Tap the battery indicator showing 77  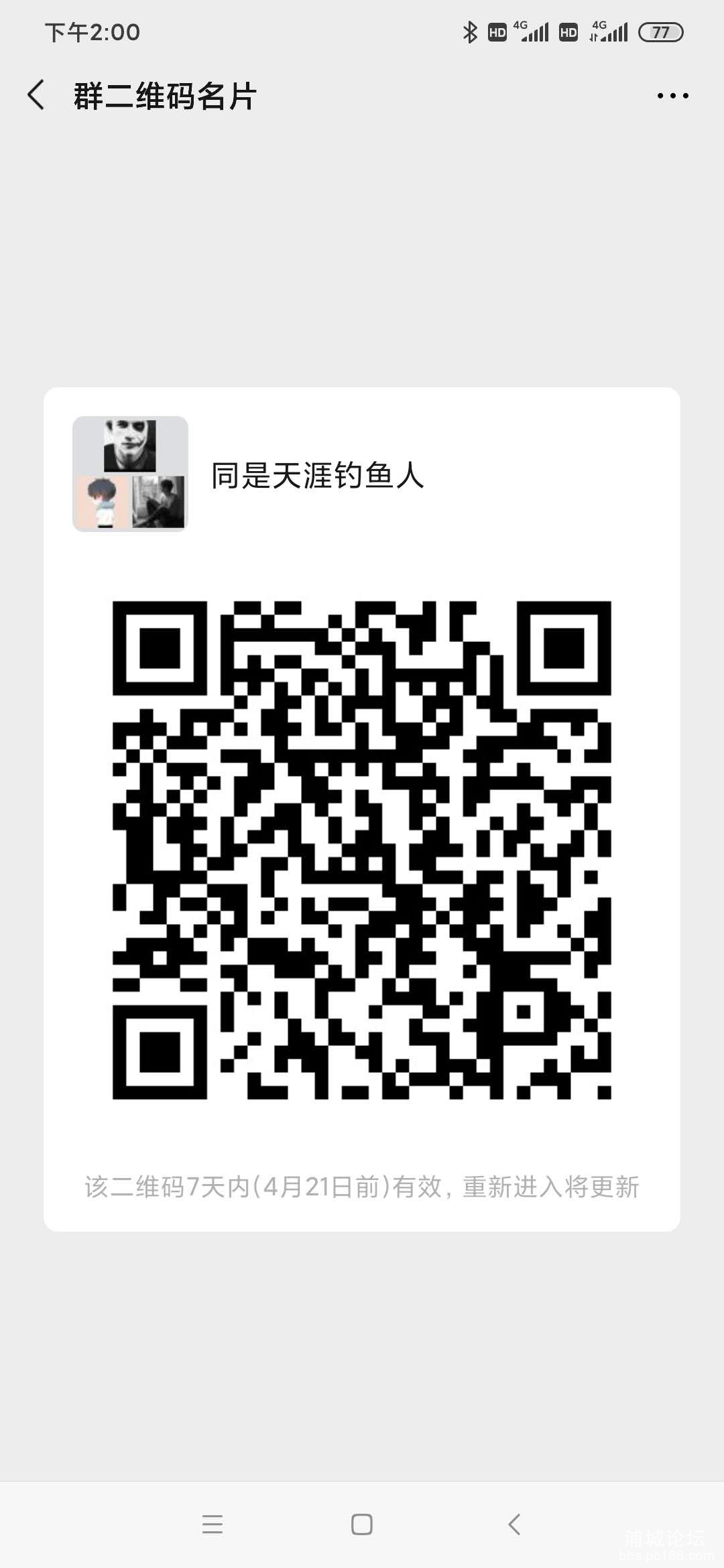660,31
